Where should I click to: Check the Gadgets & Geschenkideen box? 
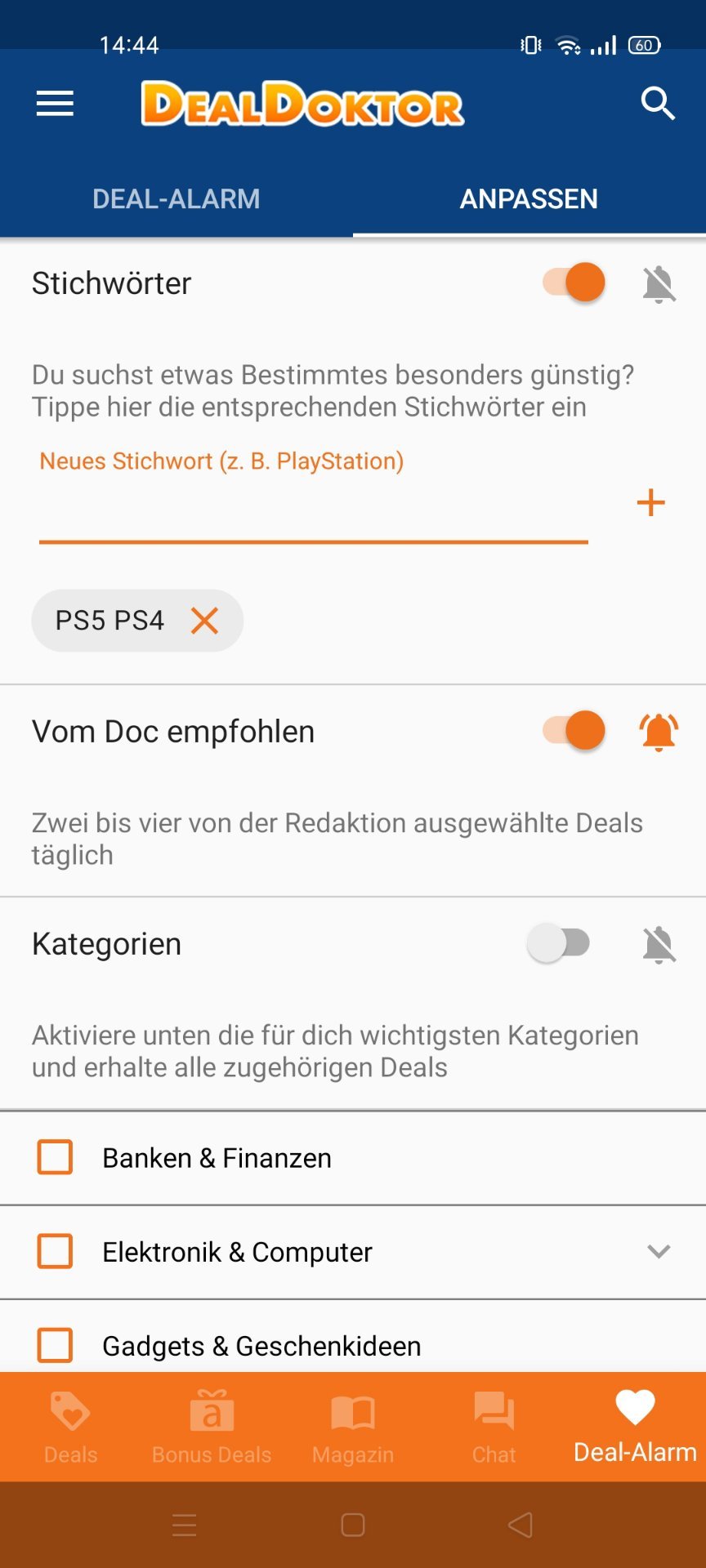tap(56, 1345)
